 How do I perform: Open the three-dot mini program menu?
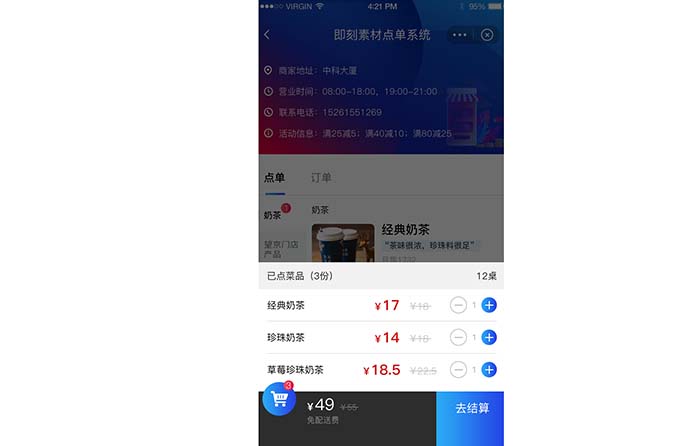pyautogui.click(x=459, y=35)
